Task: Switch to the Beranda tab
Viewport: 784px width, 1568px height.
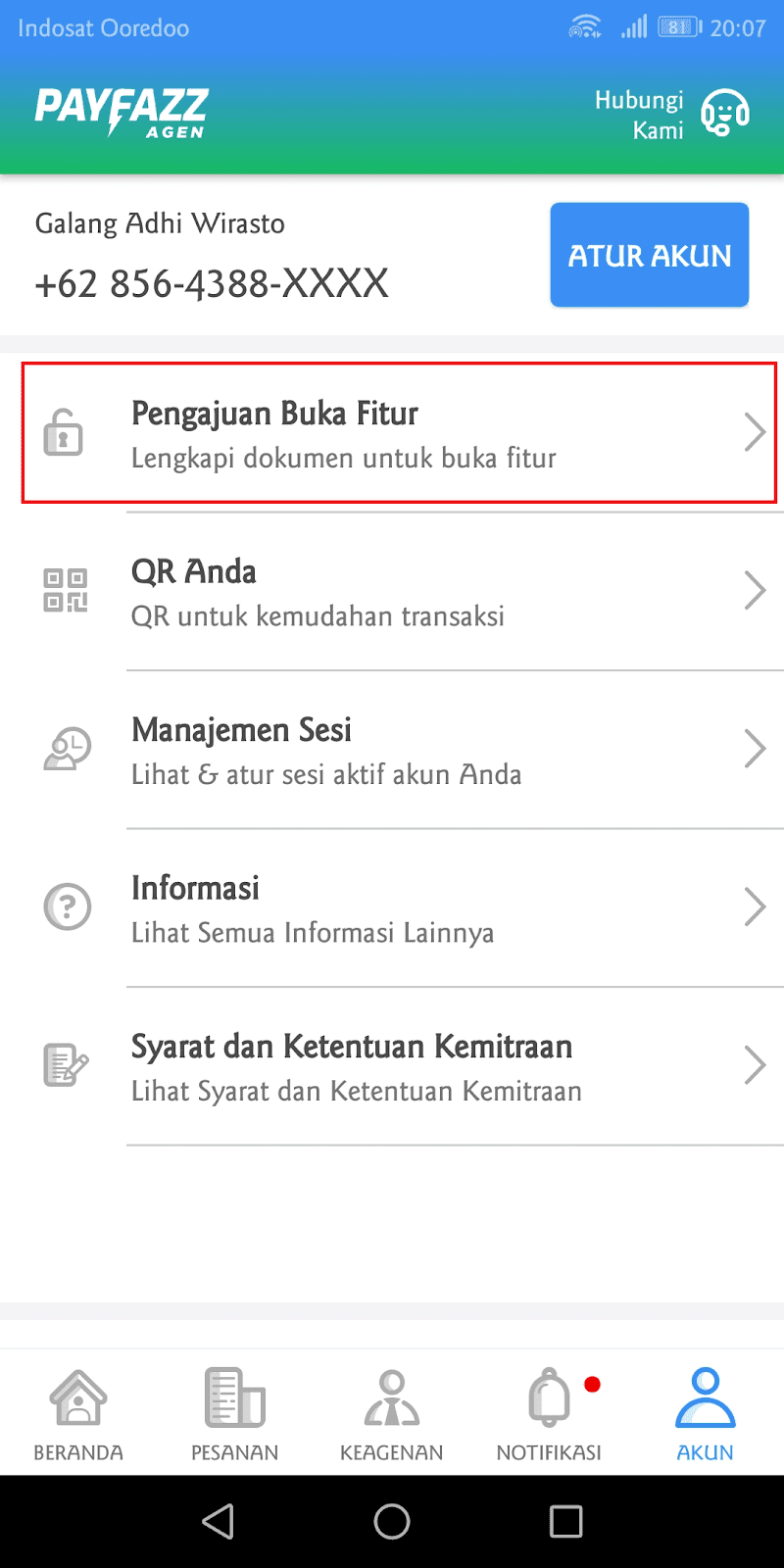Action: point(77,1411)
